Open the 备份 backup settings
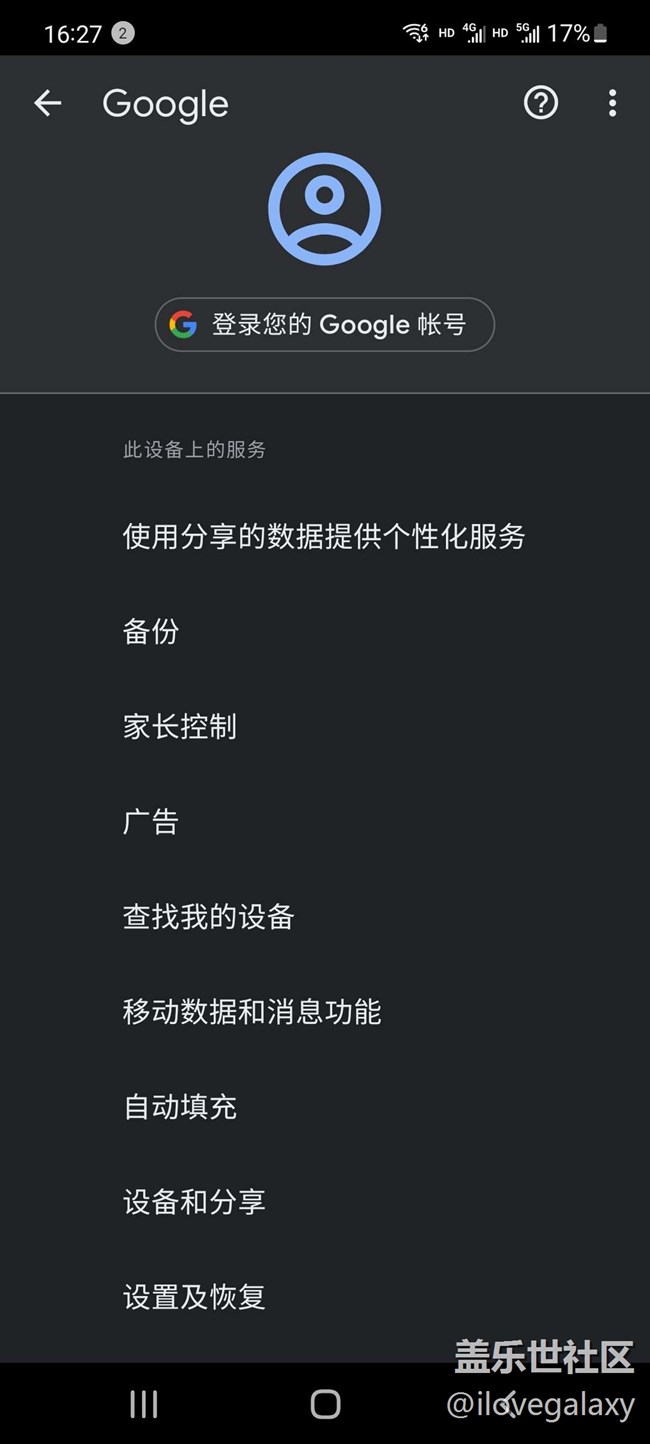The image size is (650, 1444). (x=151, y=632)
